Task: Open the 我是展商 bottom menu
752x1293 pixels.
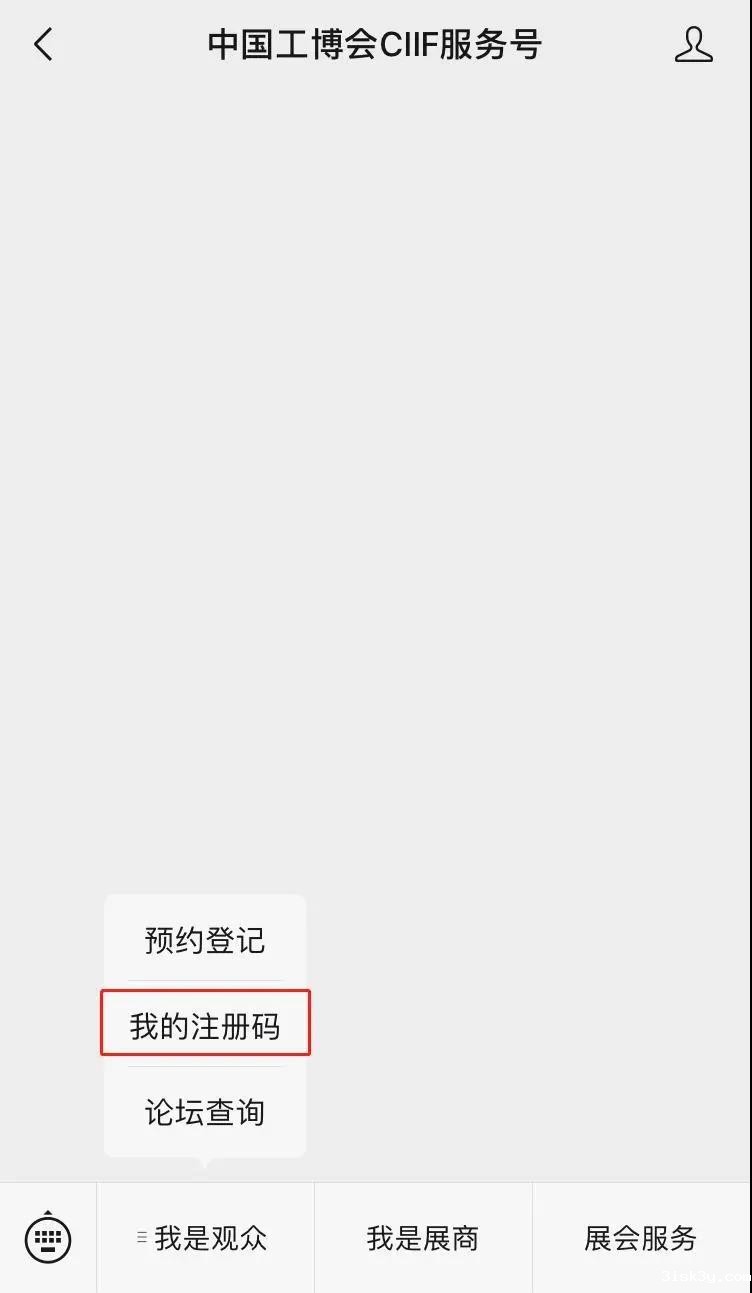Action: [x=423, y=1238]
